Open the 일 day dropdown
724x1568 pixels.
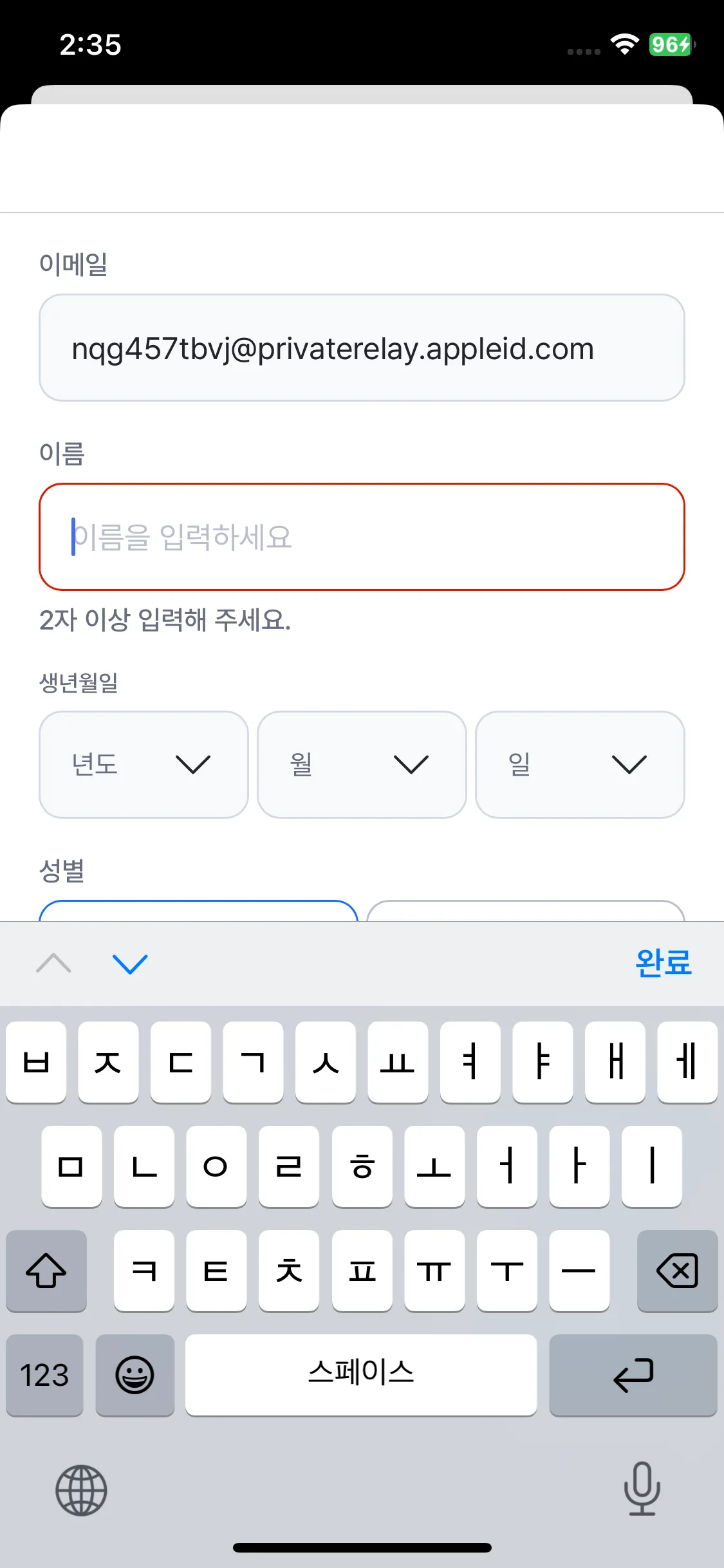click(580, 765)
